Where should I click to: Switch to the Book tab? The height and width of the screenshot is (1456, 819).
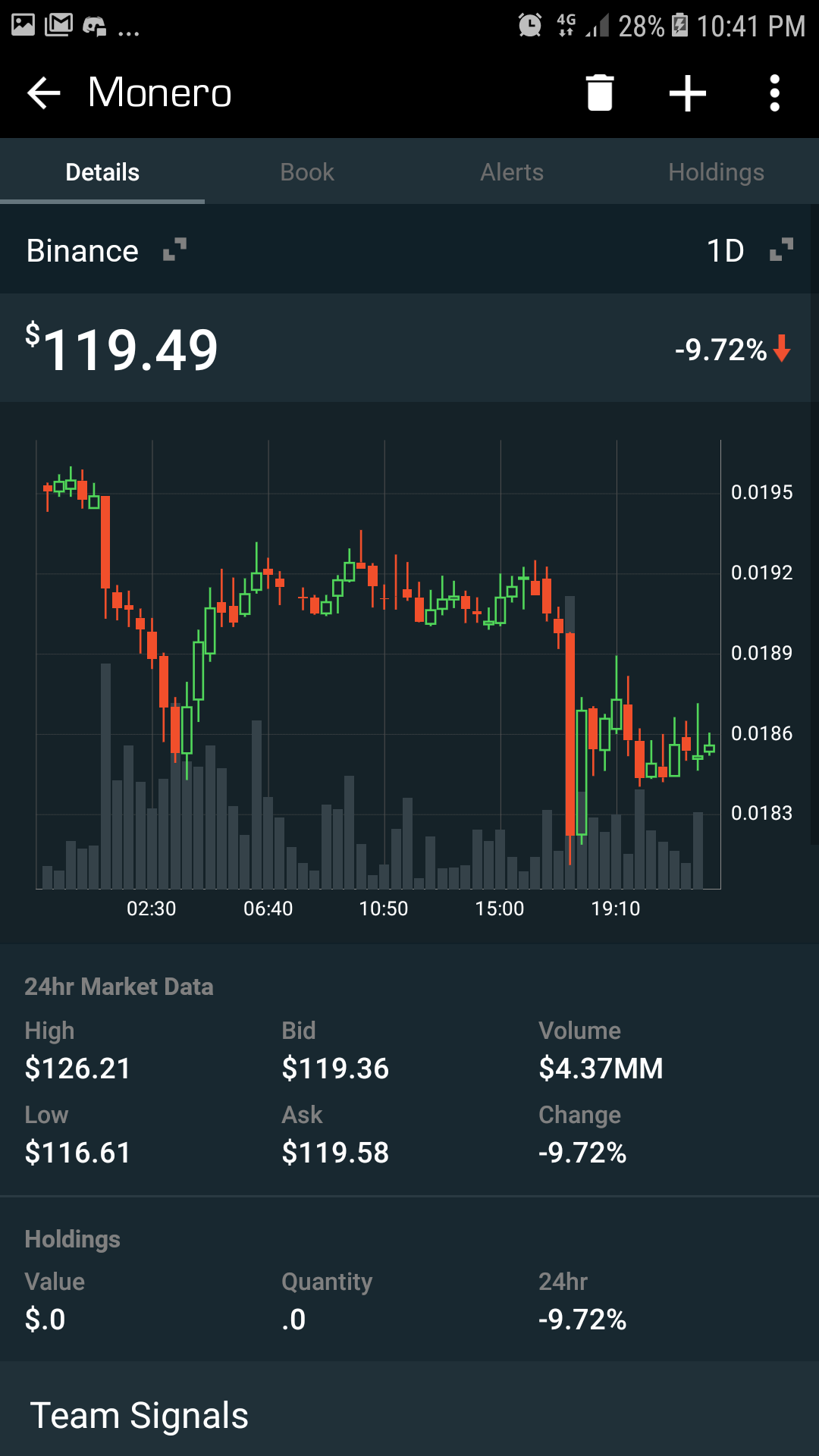(x=307, y=172)
